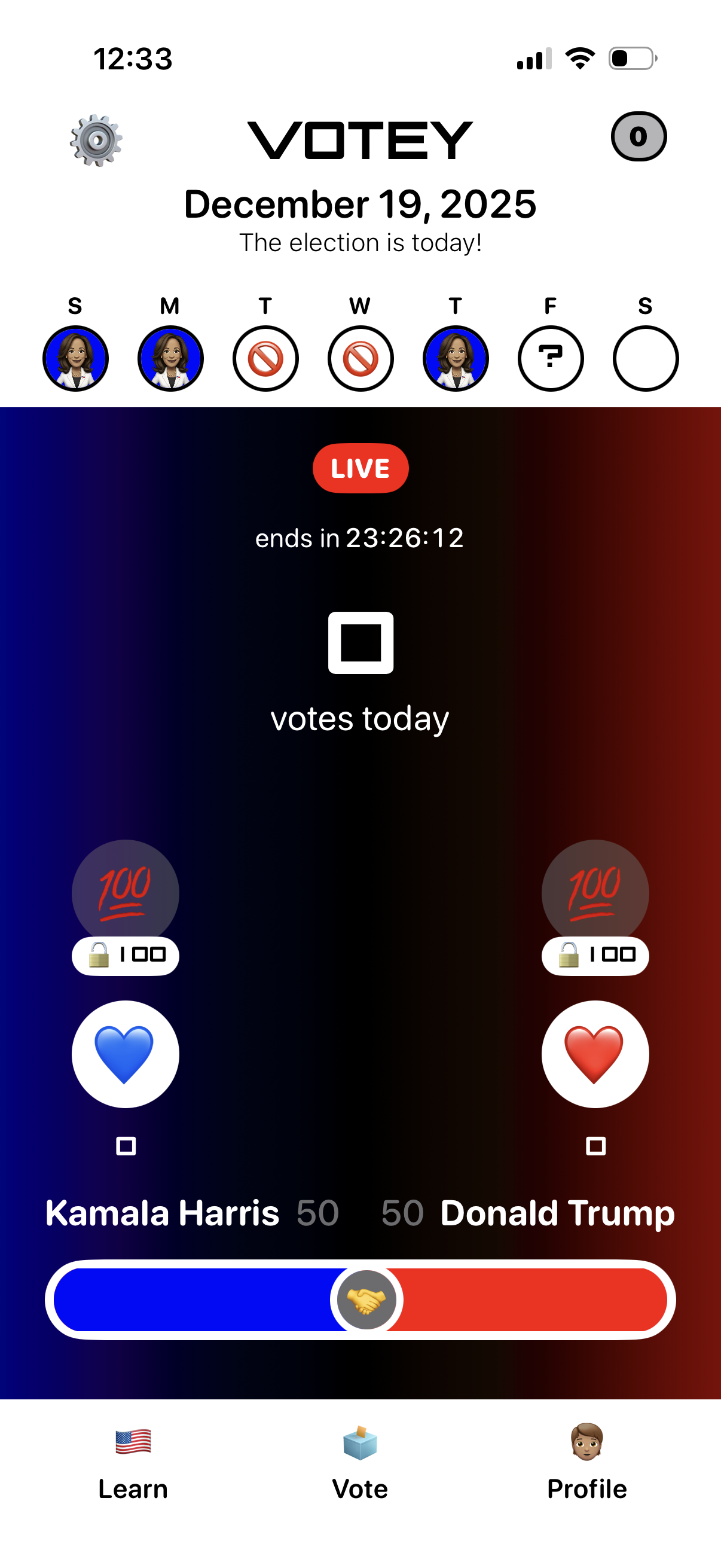The image size is (721, 1568).
Task: Tap the LIVE badge
Action: pyautogui.click(x=360, y=468)
